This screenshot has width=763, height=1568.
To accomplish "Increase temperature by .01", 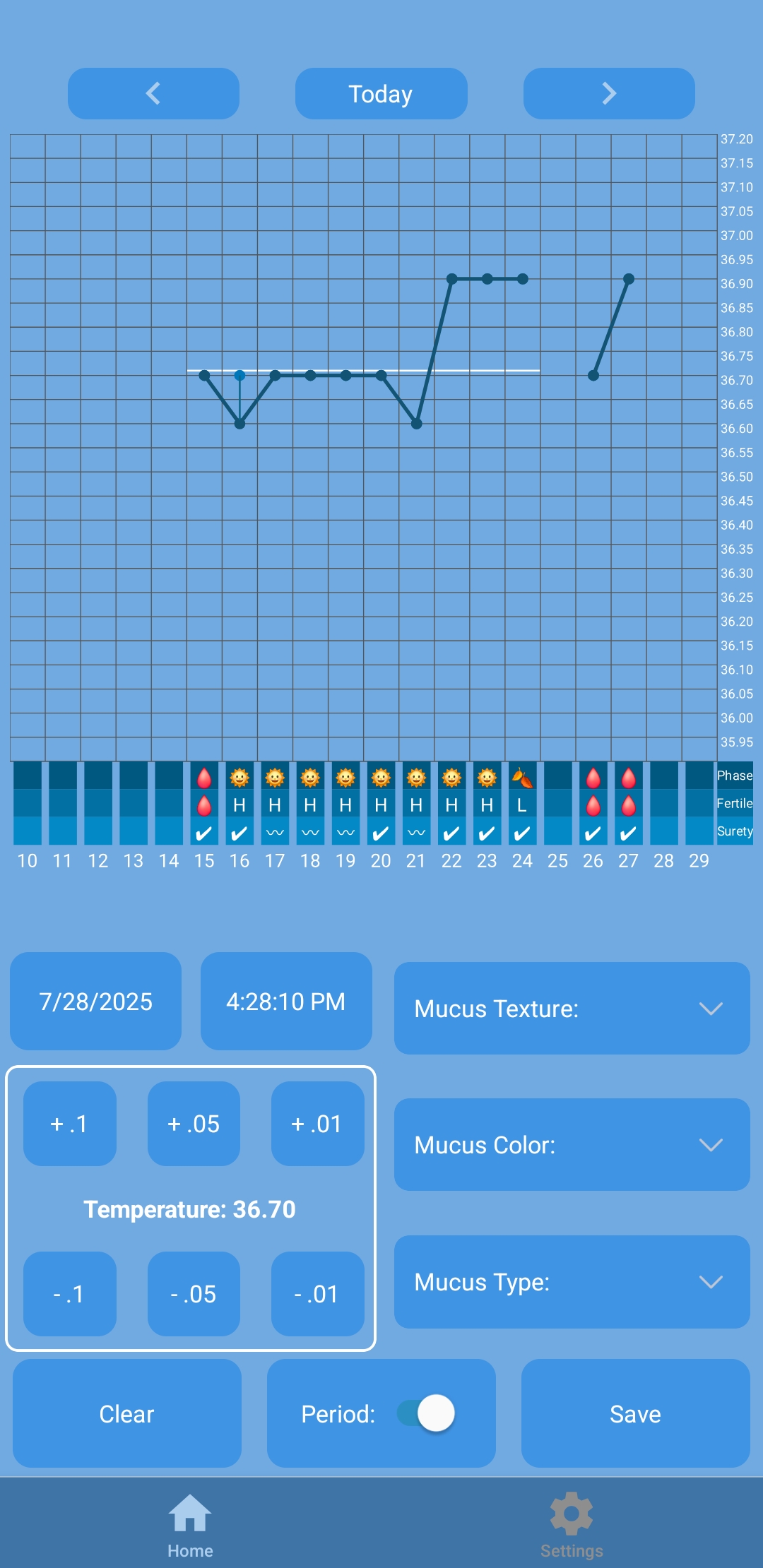I will pyautogui.click(x=317, y=1123).
